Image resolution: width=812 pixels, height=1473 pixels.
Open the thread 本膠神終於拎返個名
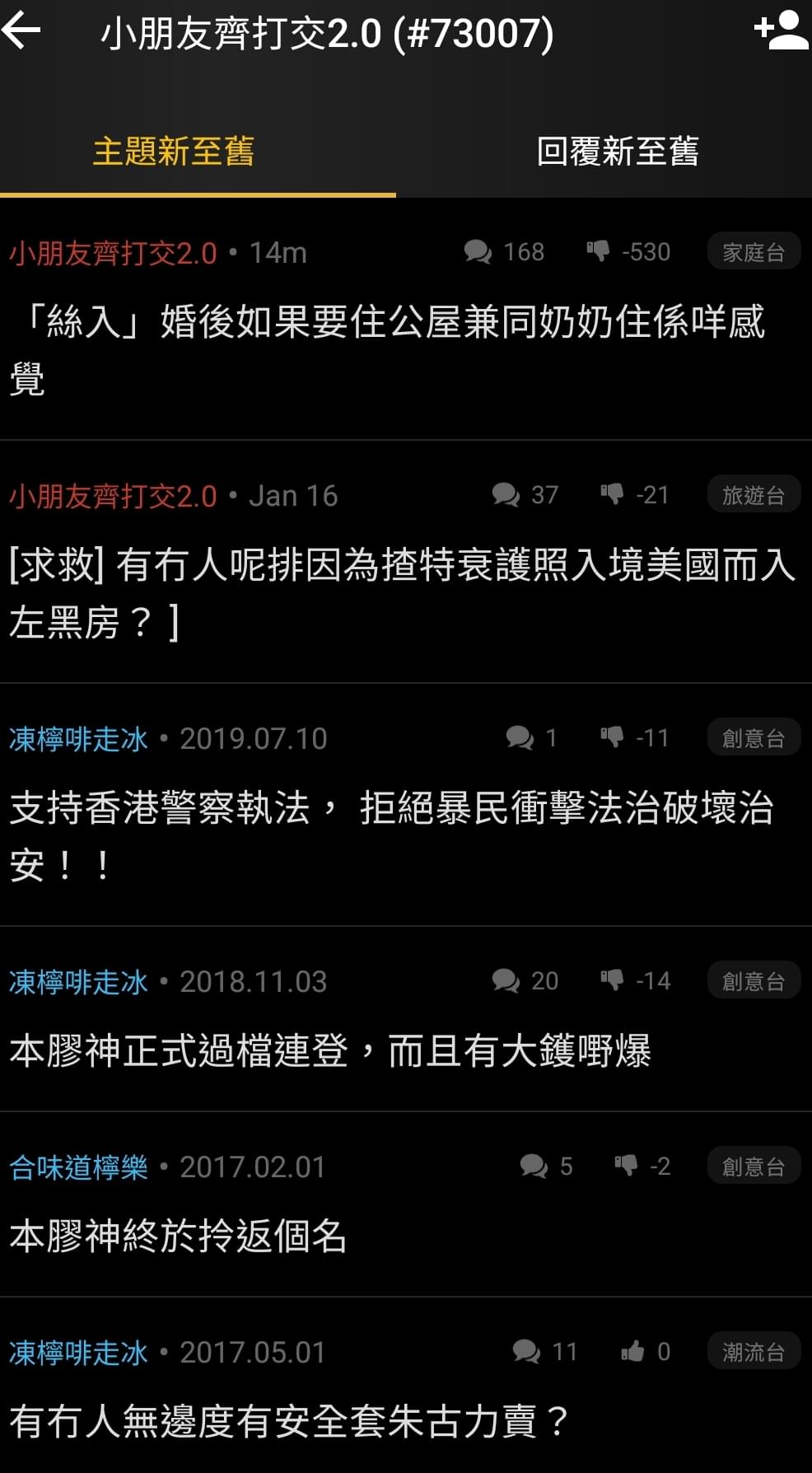pyautogui.click(x=178, y=1236)
